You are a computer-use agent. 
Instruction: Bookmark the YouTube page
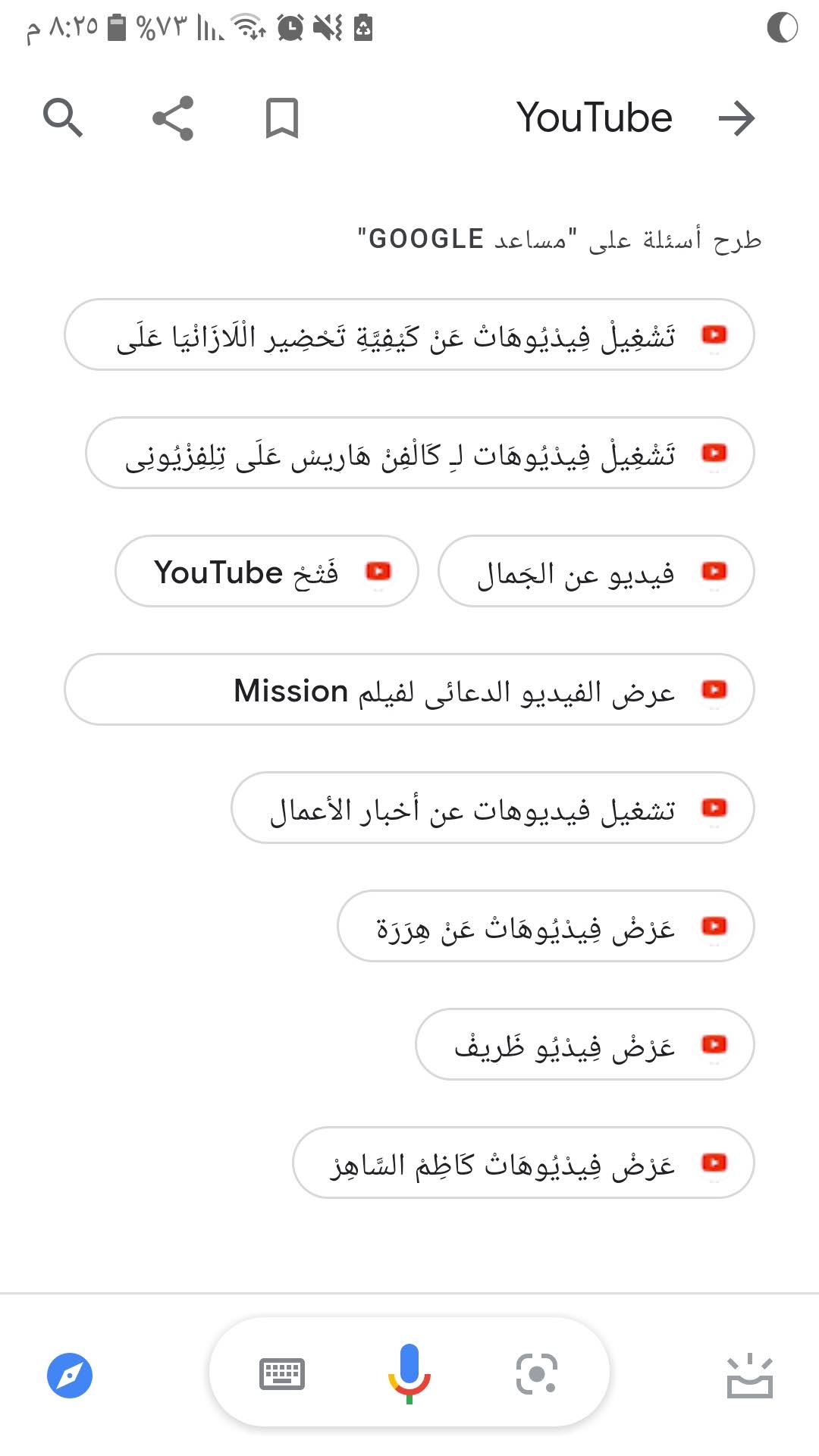pos(281,118)
